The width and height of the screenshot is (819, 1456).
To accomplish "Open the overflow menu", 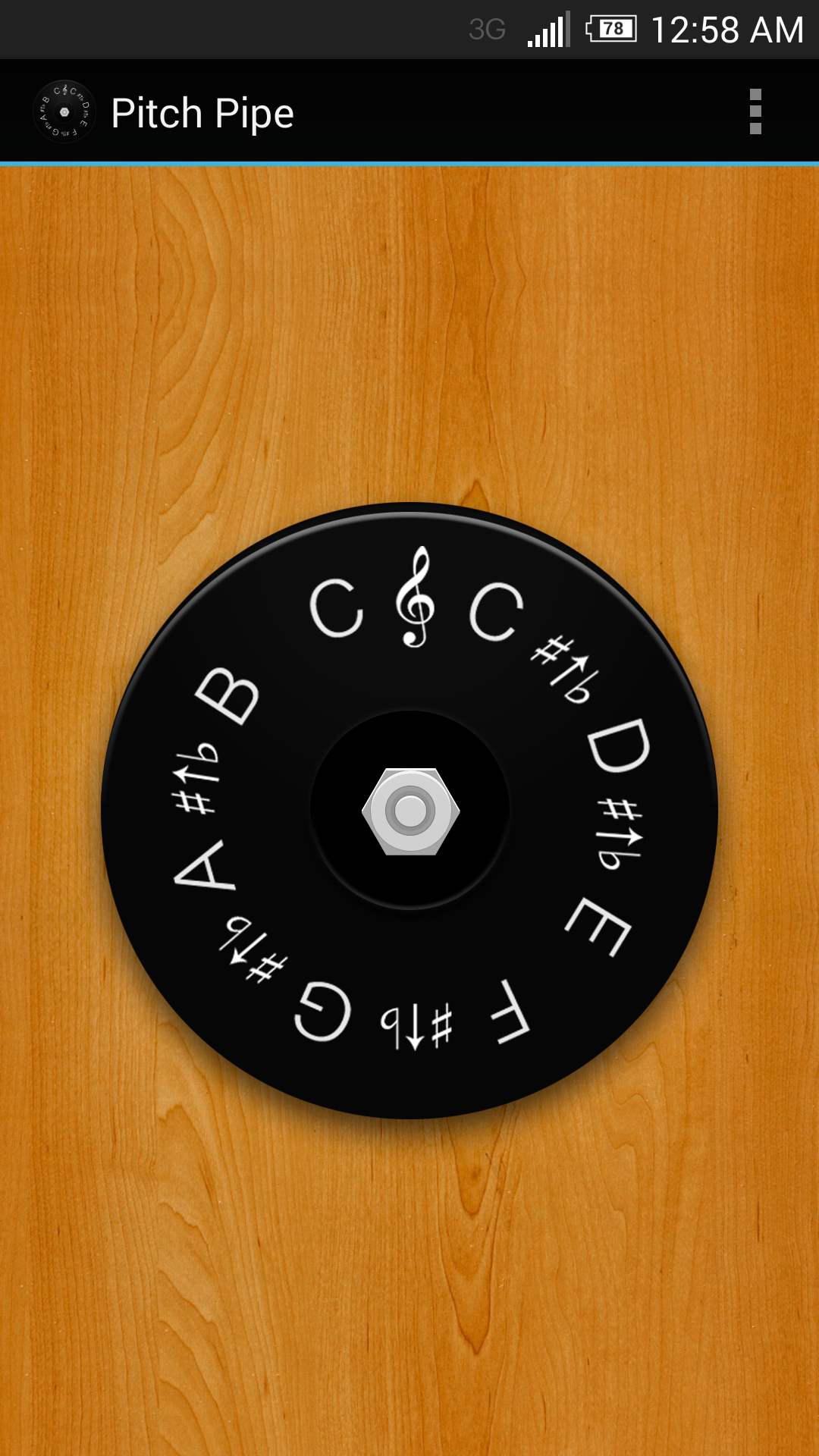I will [755, 111].
